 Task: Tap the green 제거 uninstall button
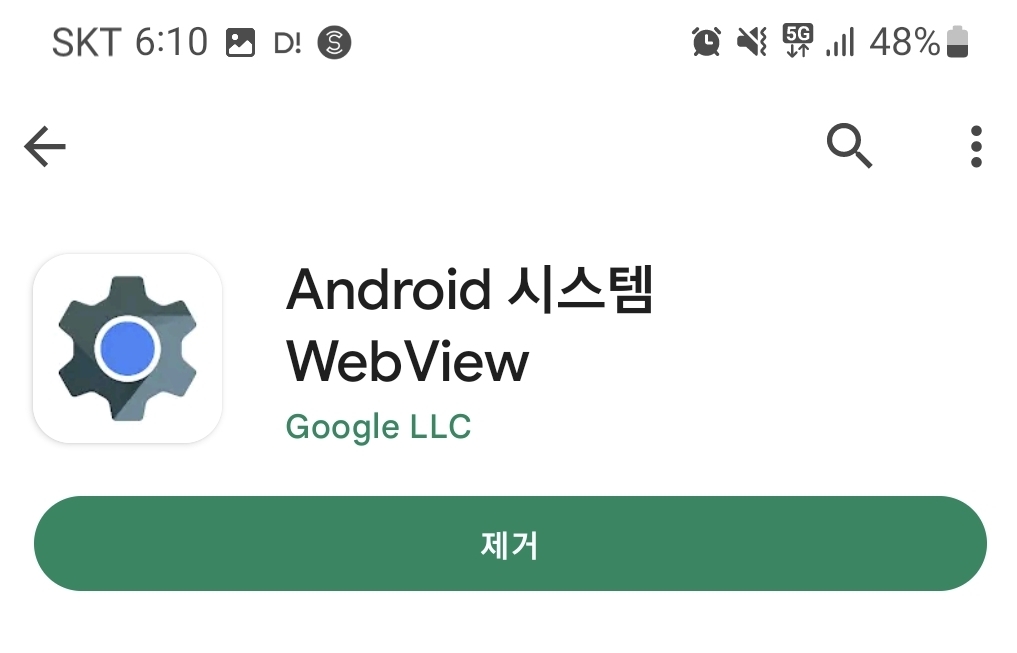[x=510, y=544]
